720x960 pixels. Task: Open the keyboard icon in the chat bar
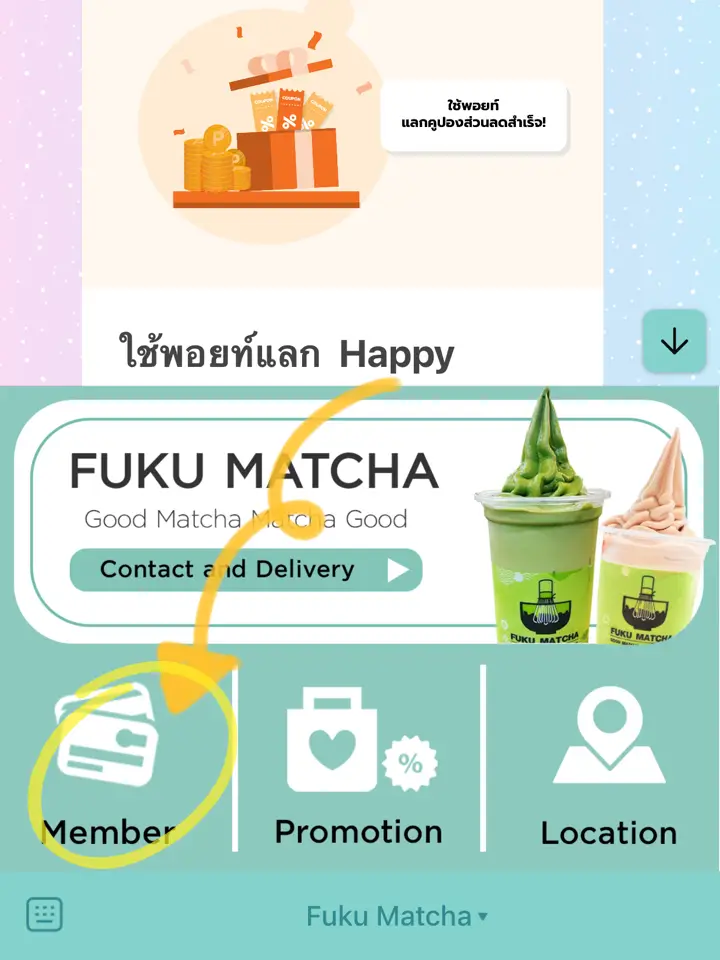44,913
